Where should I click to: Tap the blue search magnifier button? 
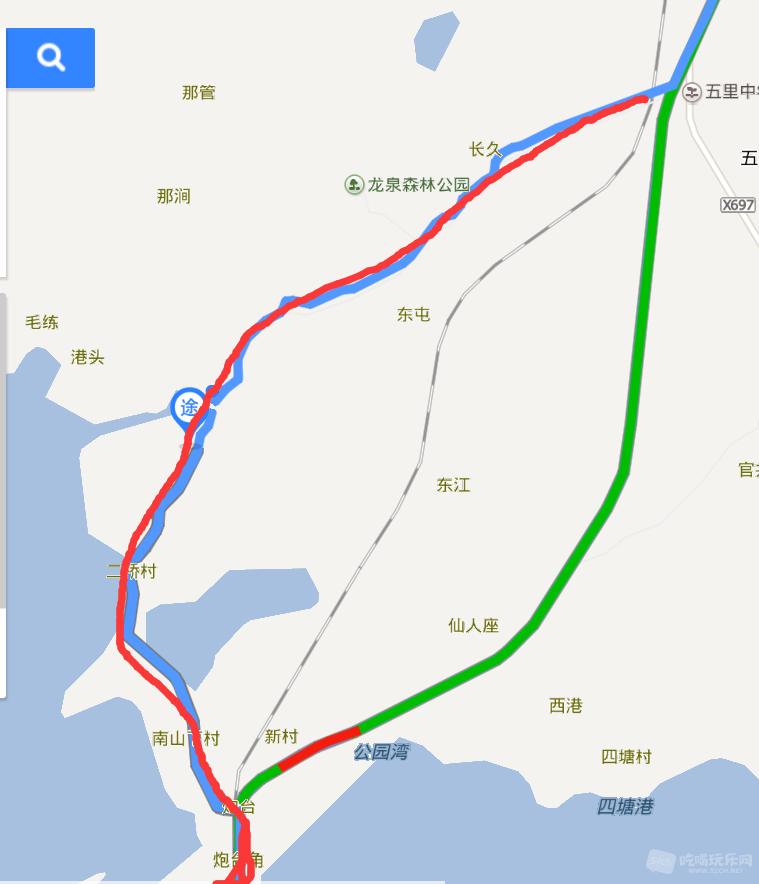pos(50,58)
